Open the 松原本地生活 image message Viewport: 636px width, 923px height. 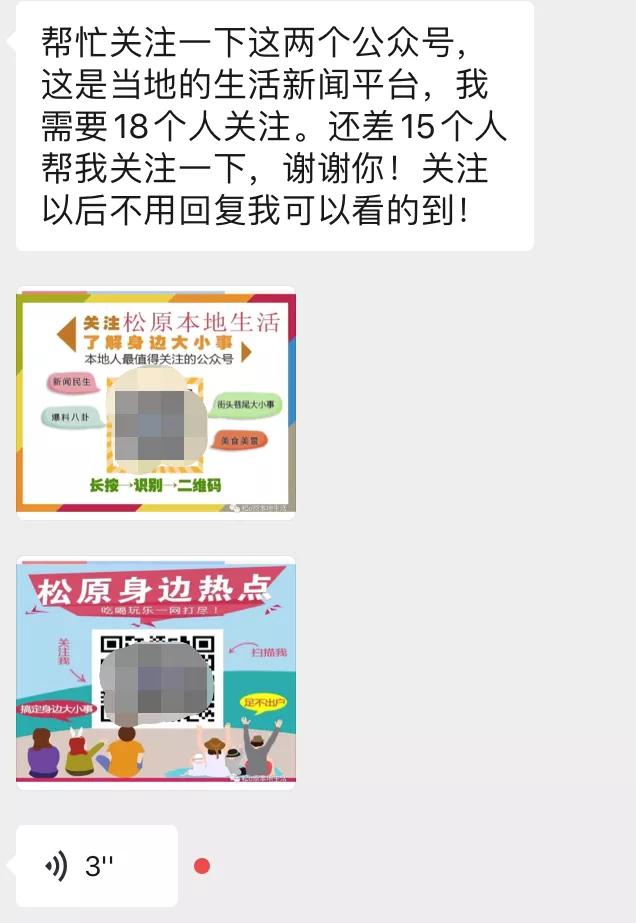point(156,400)
